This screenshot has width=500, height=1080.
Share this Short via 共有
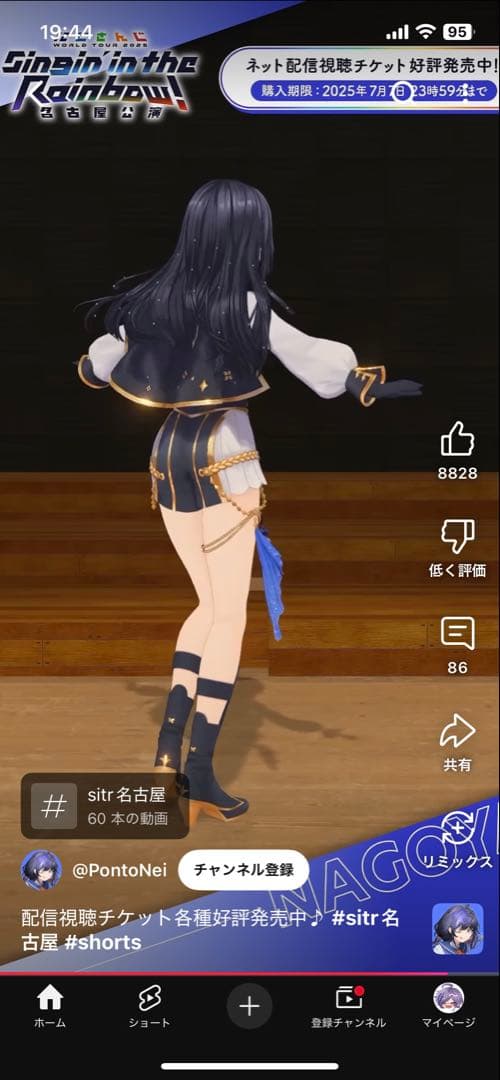pos(458,731)
